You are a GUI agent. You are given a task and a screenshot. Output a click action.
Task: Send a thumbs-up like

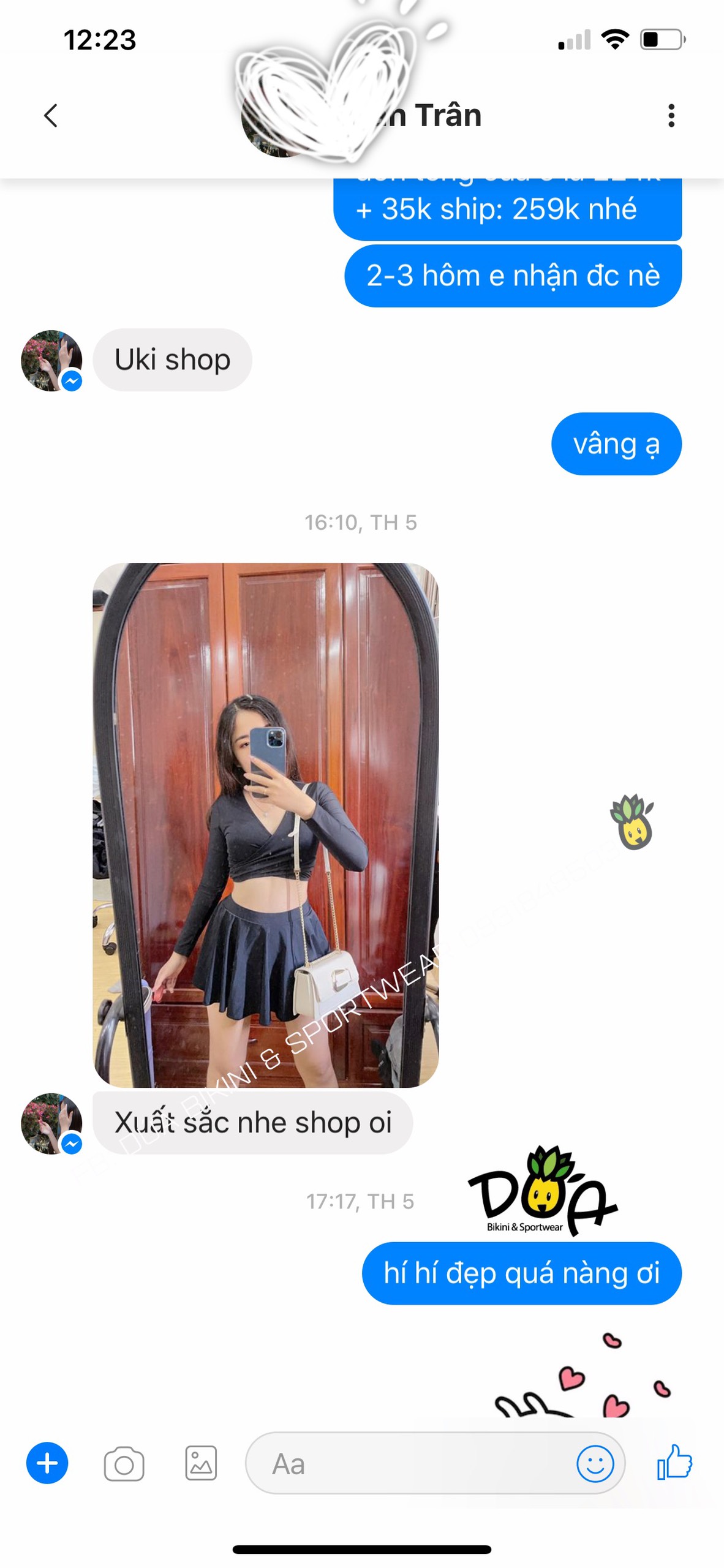point(674,1463)
